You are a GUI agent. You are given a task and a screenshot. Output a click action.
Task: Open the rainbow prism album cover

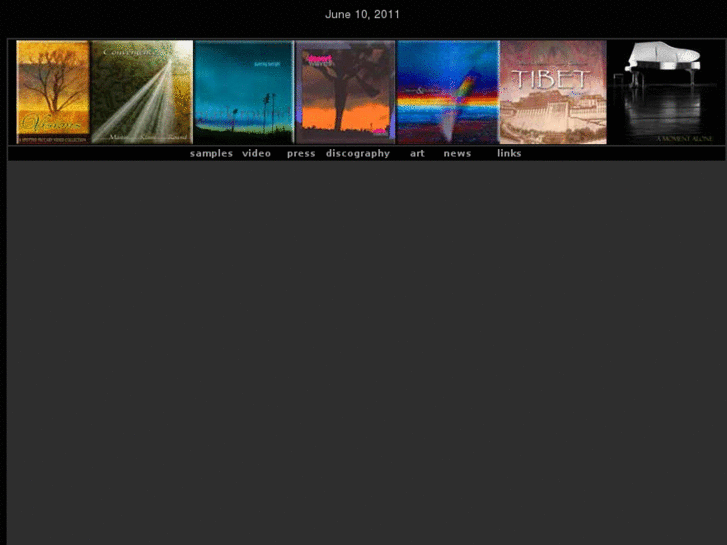point(447,92)
